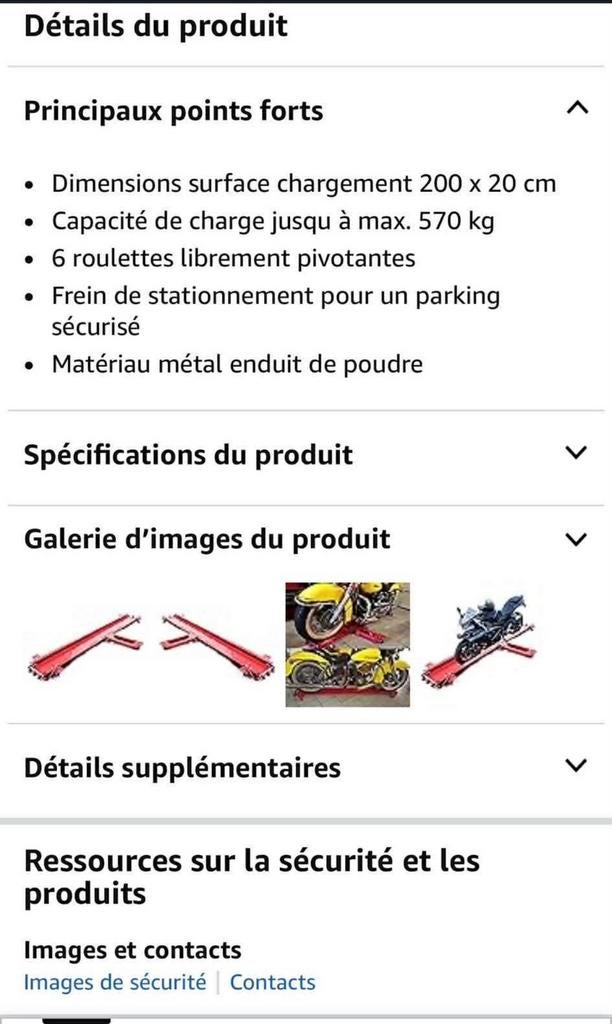
Task: Open the Images de sécurité link
Action: pos(115,982)
